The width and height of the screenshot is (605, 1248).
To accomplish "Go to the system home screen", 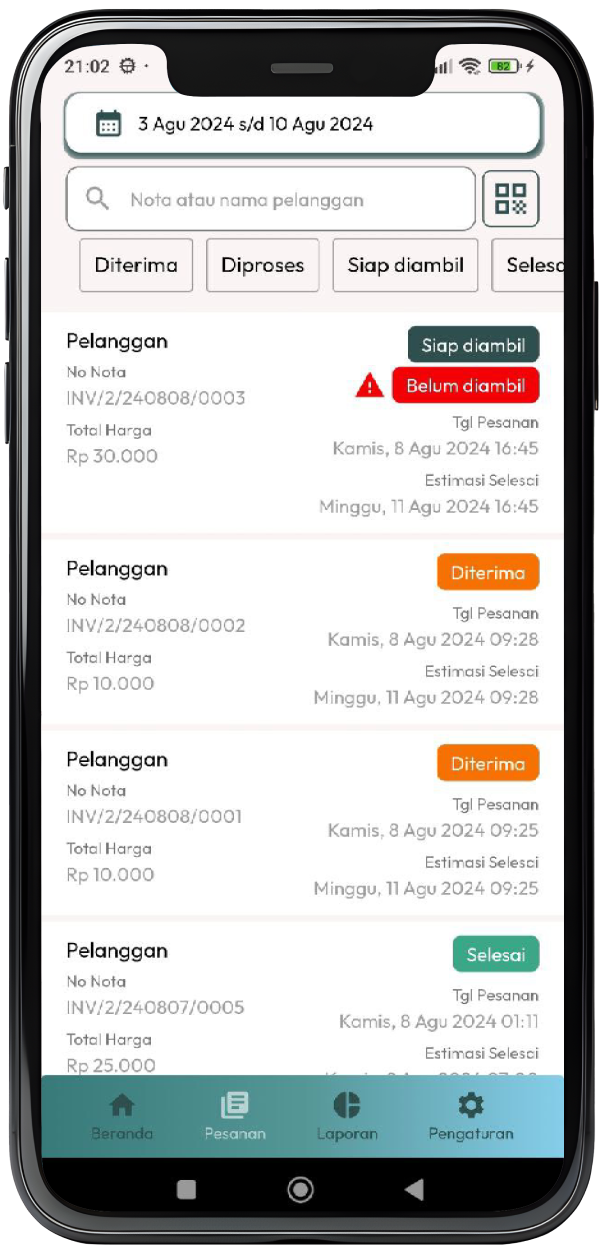I will pos(300,1189).
